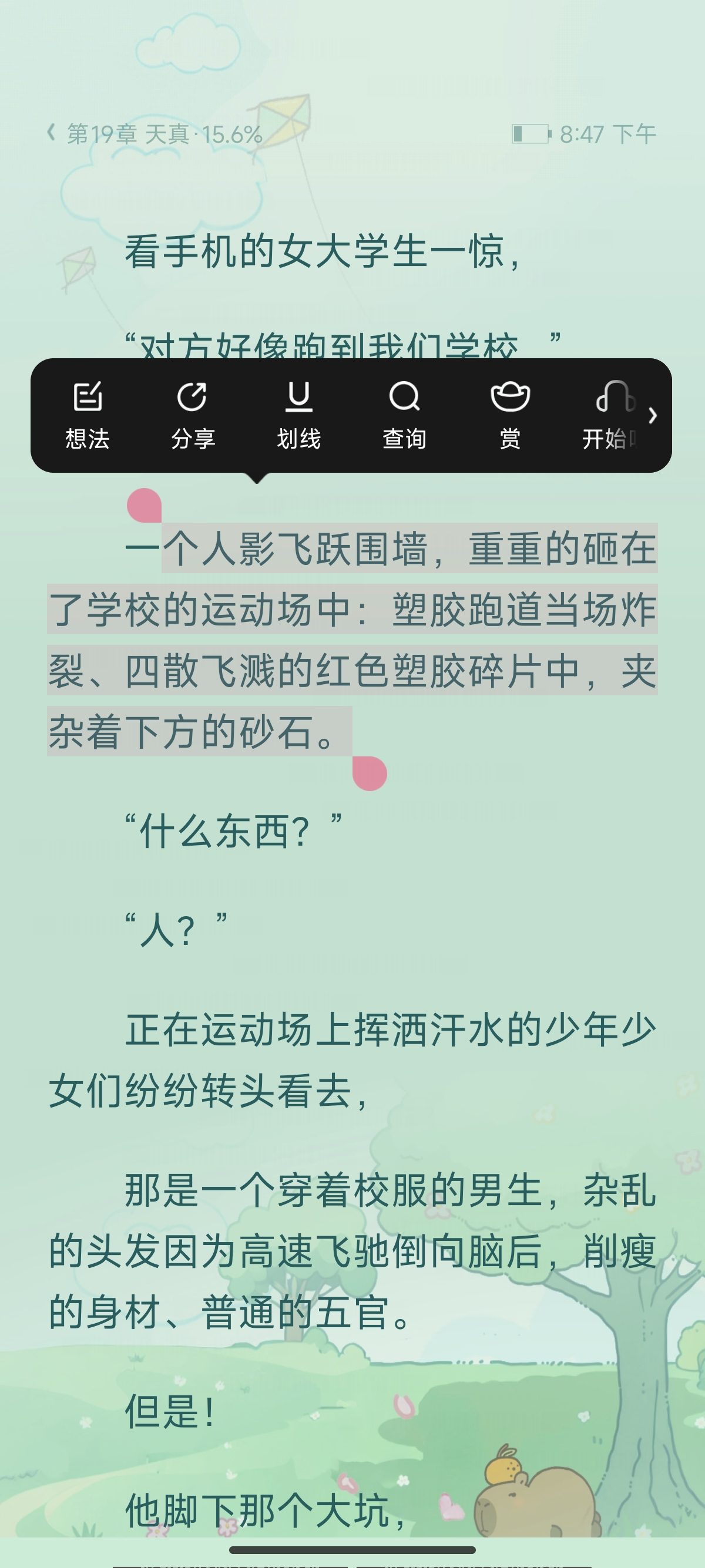Viewport: 705px width, 1568px height.
Task: Share the selected passage via 分享
Action: (193, 415)
